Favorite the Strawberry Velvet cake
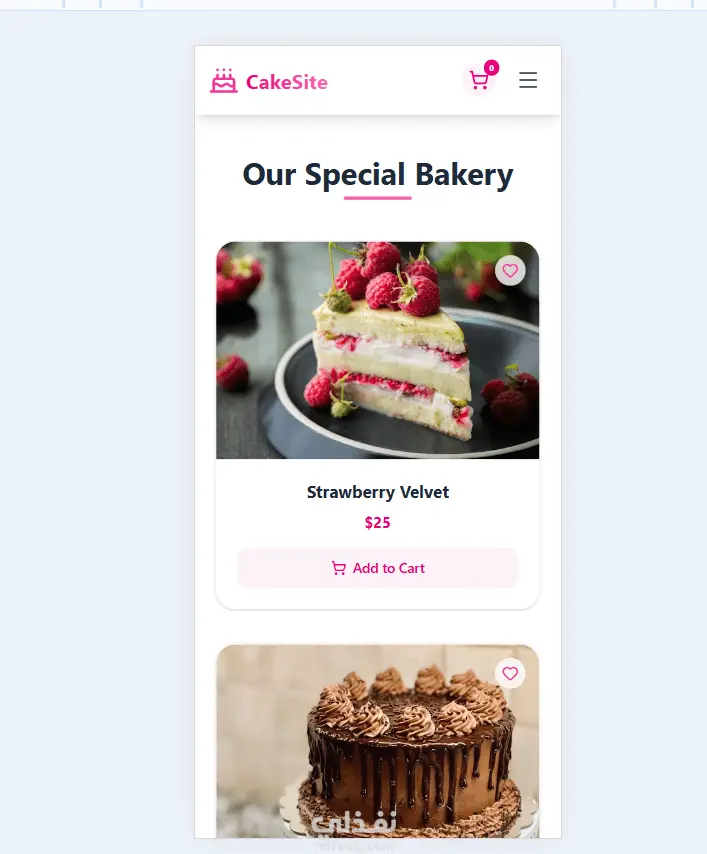 click(x=510, y=270)
